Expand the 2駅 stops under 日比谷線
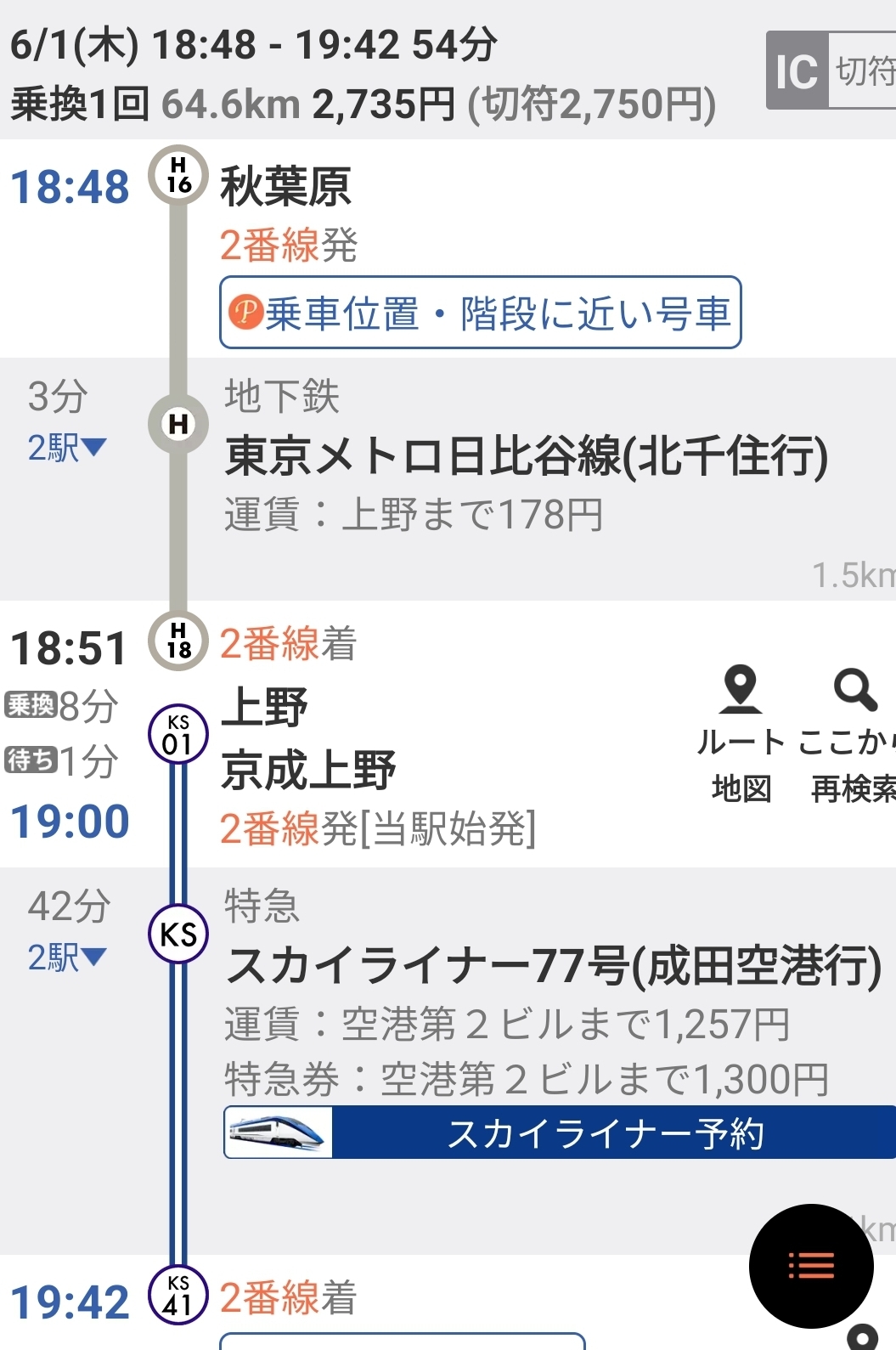The width and height of the screenshot is (896, 1350). pos(66,448)
